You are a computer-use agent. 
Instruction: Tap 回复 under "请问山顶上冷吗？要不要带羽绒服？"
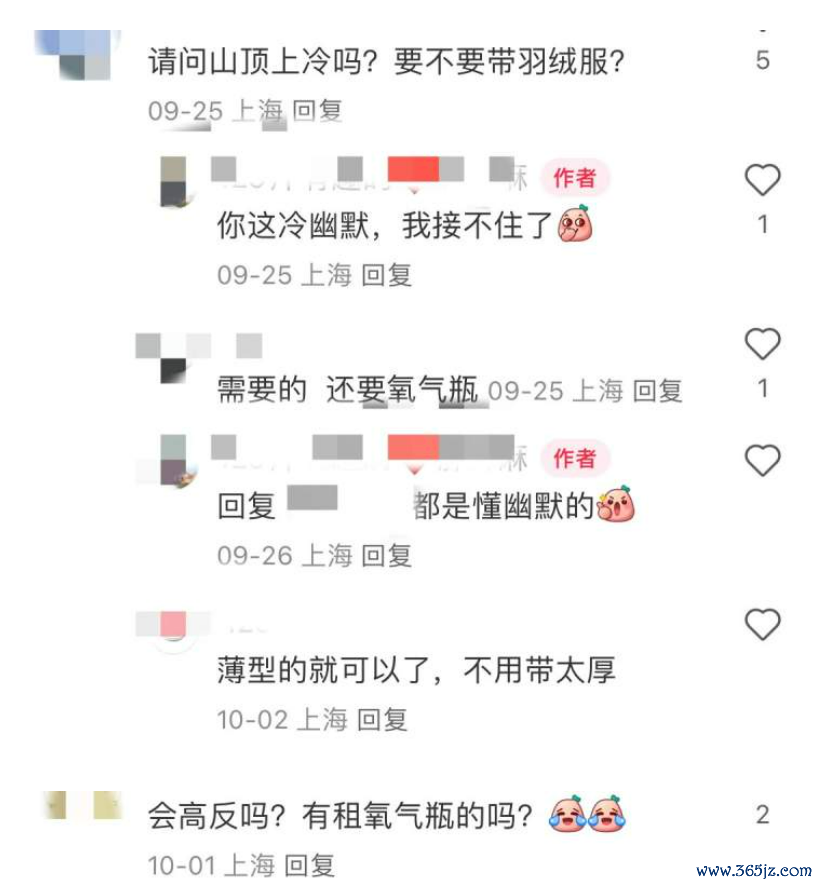[x=317, y=111]
